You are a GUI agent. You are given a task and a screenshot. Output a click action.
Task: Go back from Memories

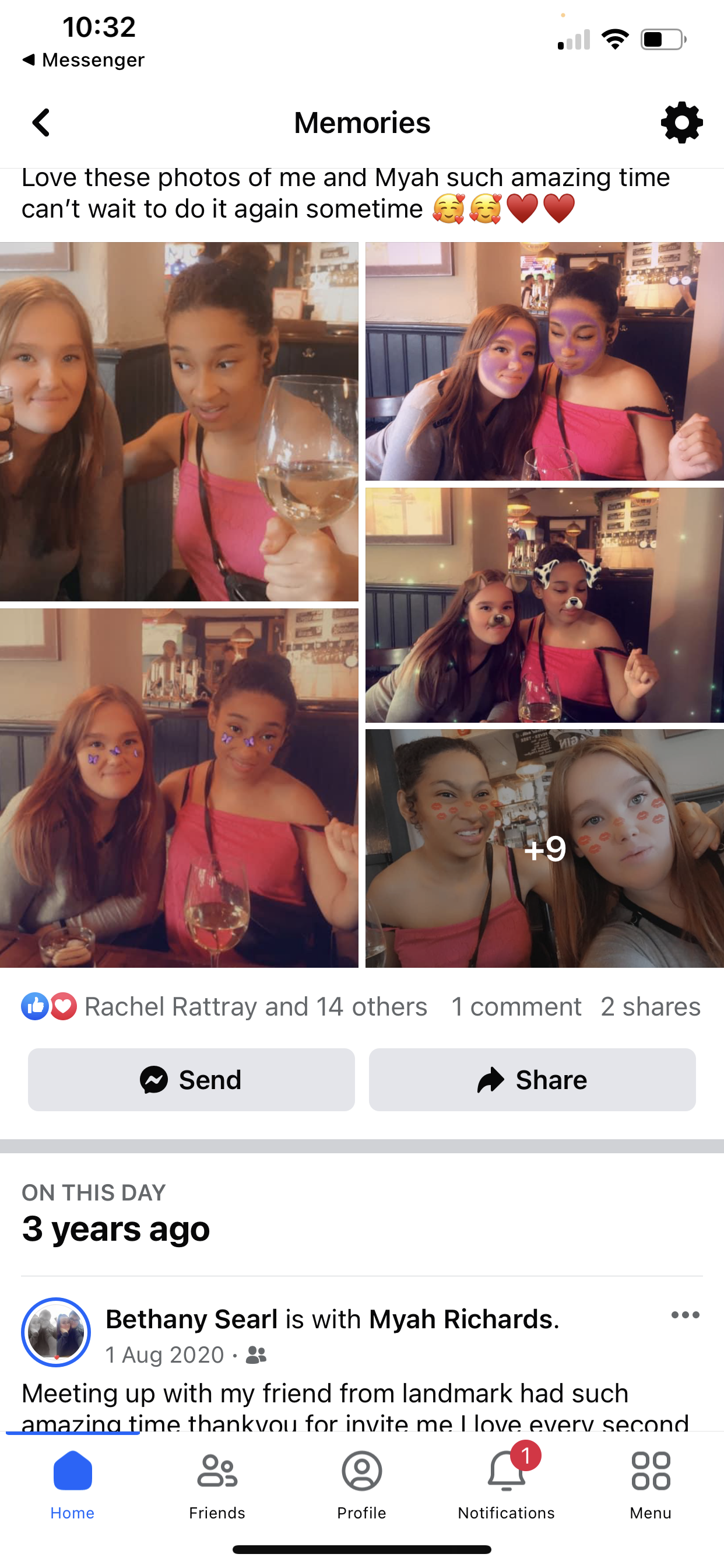41,123
